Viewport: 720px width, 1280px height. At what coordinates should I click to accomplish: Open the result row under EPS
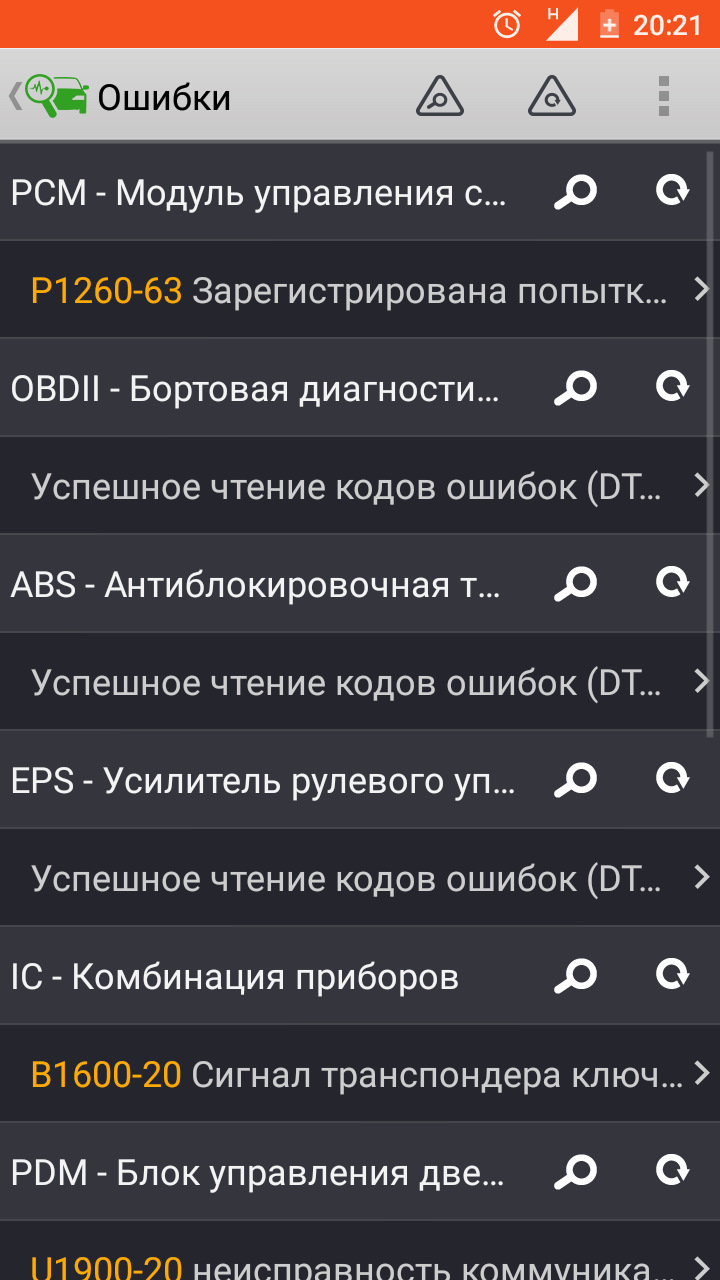pos(360,878)
